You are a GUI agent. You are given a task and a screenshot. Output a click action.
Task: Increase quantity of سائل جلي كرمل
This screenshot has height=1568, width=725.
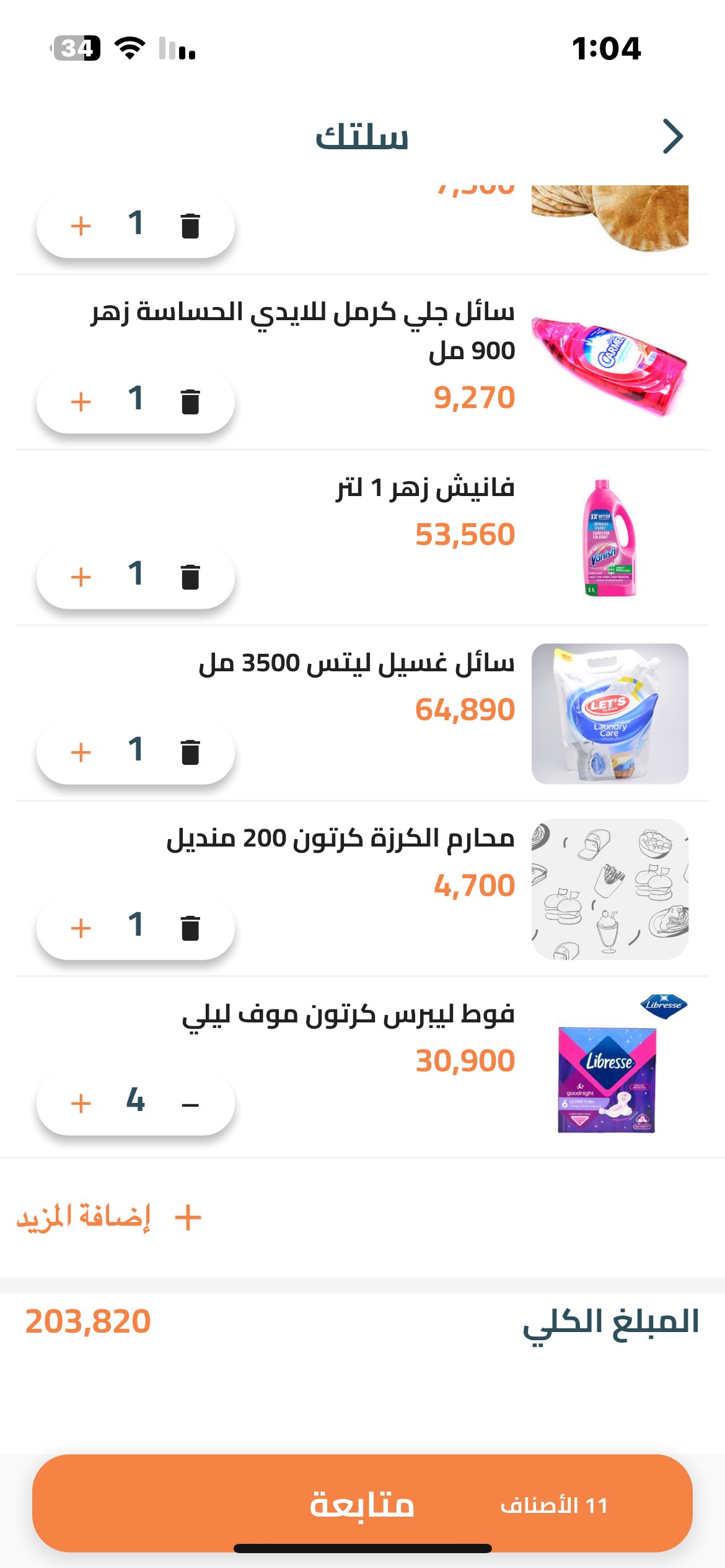coord(81,401)
